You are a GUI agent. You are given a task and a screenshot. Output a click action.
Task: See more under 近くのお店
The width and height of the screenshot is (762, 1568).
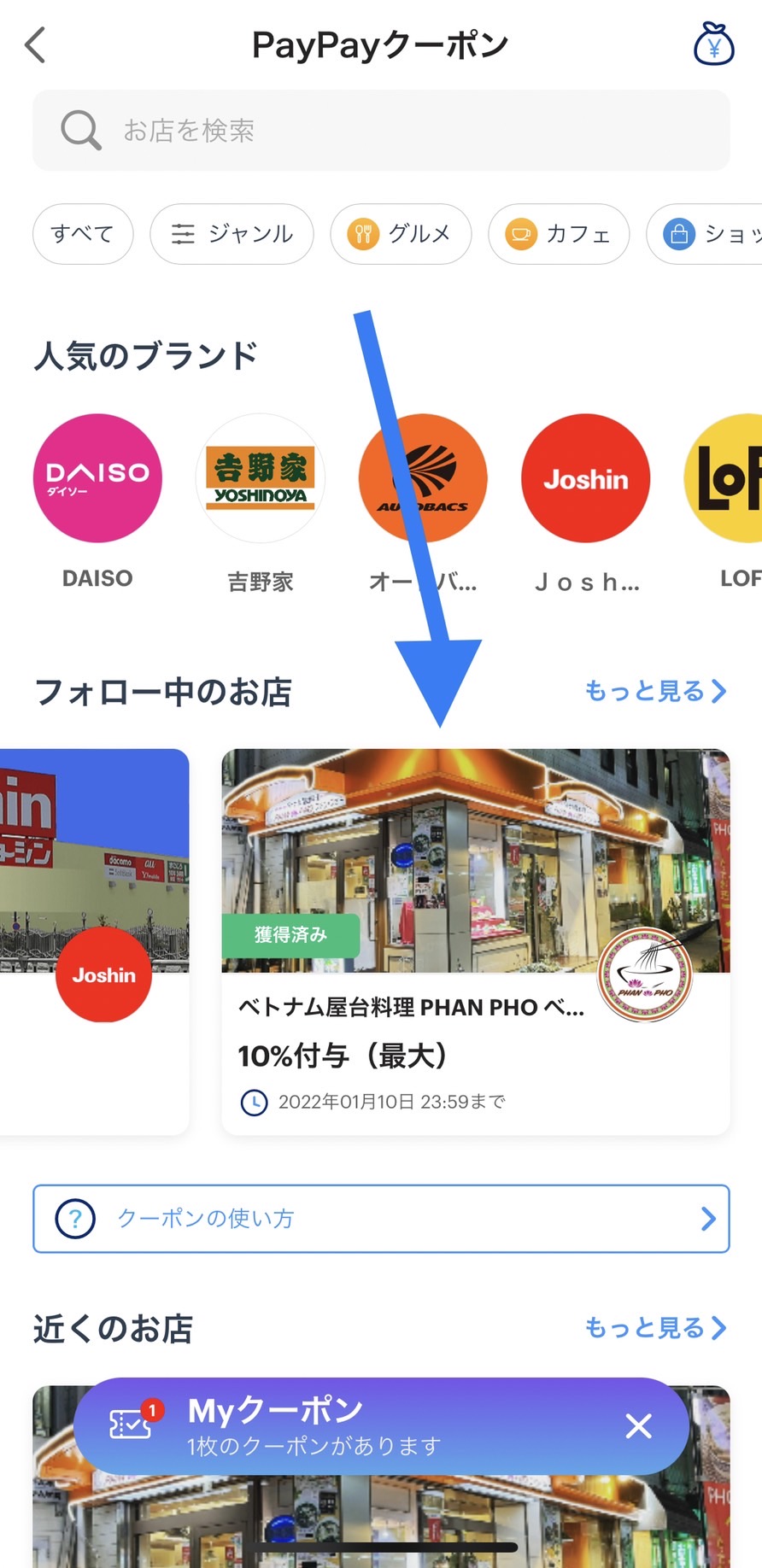[x=655, y=1328]
